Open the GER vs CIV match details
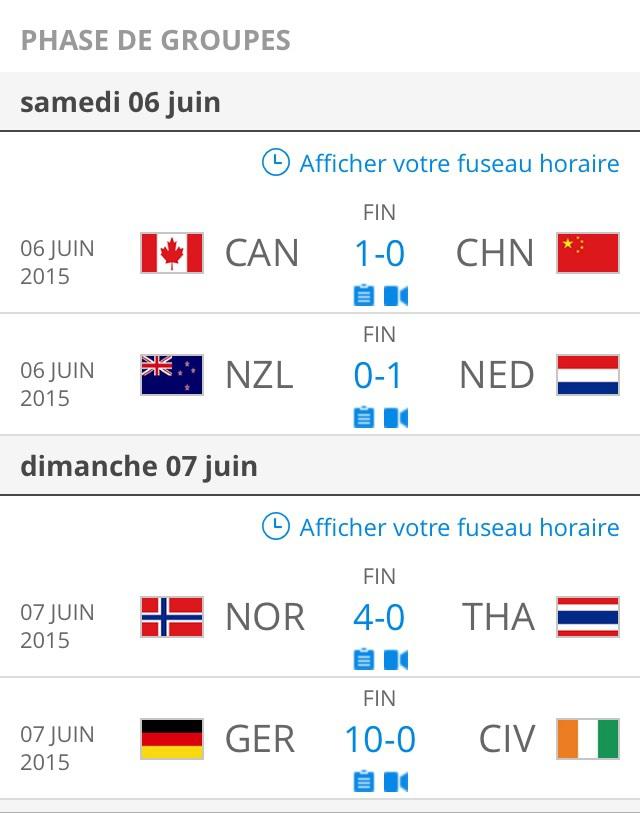The height and width of the screenshot is (813, 640). coord(379,740)
